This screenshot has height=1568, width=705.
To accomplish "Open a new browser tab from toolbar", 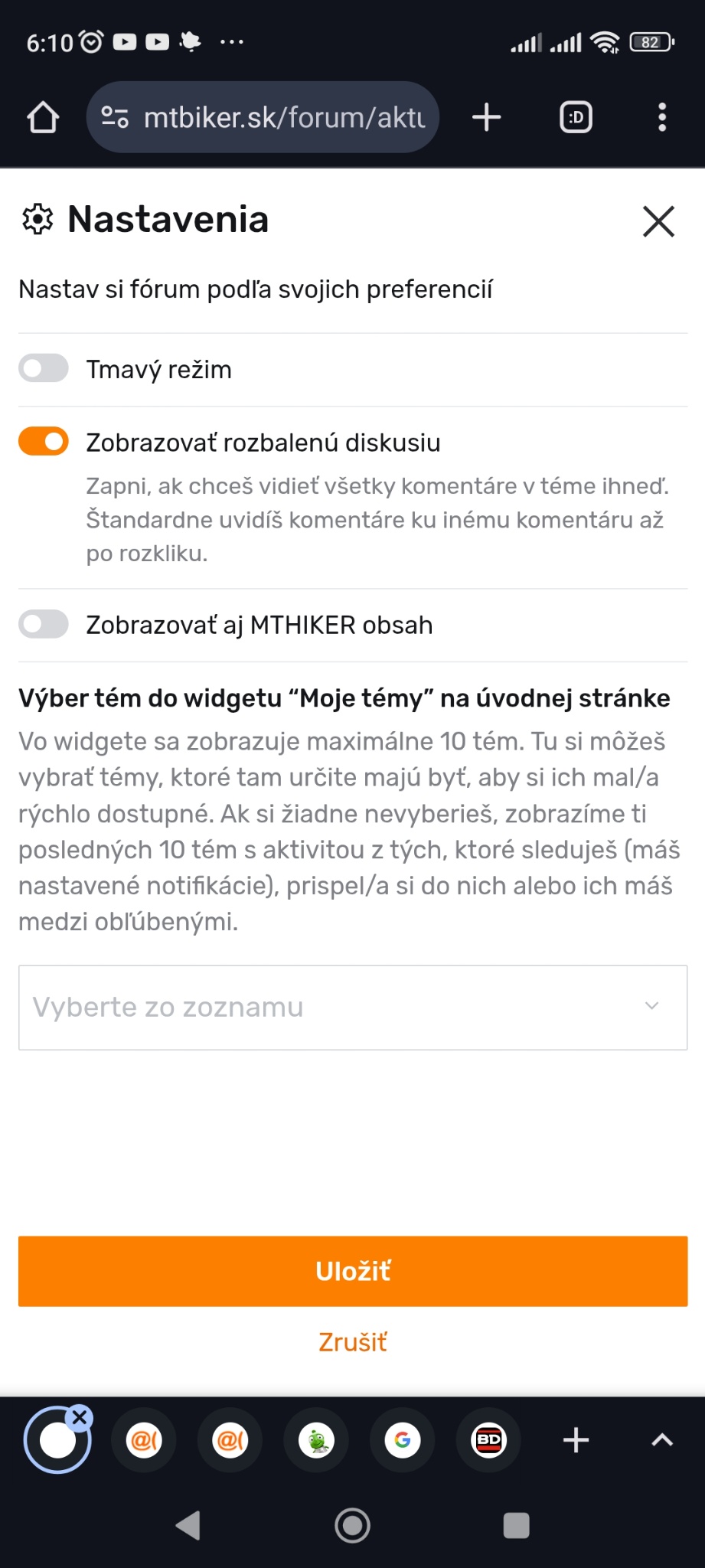I will pyautogui.click(x=486, y=118).
